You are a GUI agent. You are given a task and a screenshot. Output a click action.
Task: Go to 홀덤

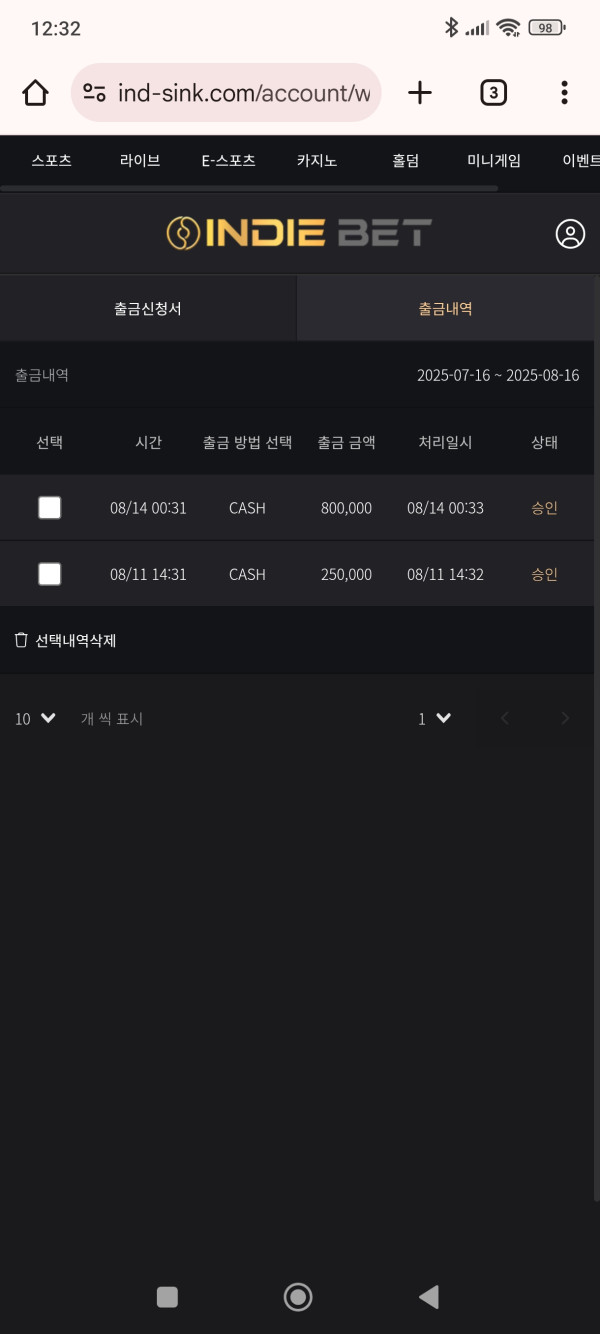point(405,160)
